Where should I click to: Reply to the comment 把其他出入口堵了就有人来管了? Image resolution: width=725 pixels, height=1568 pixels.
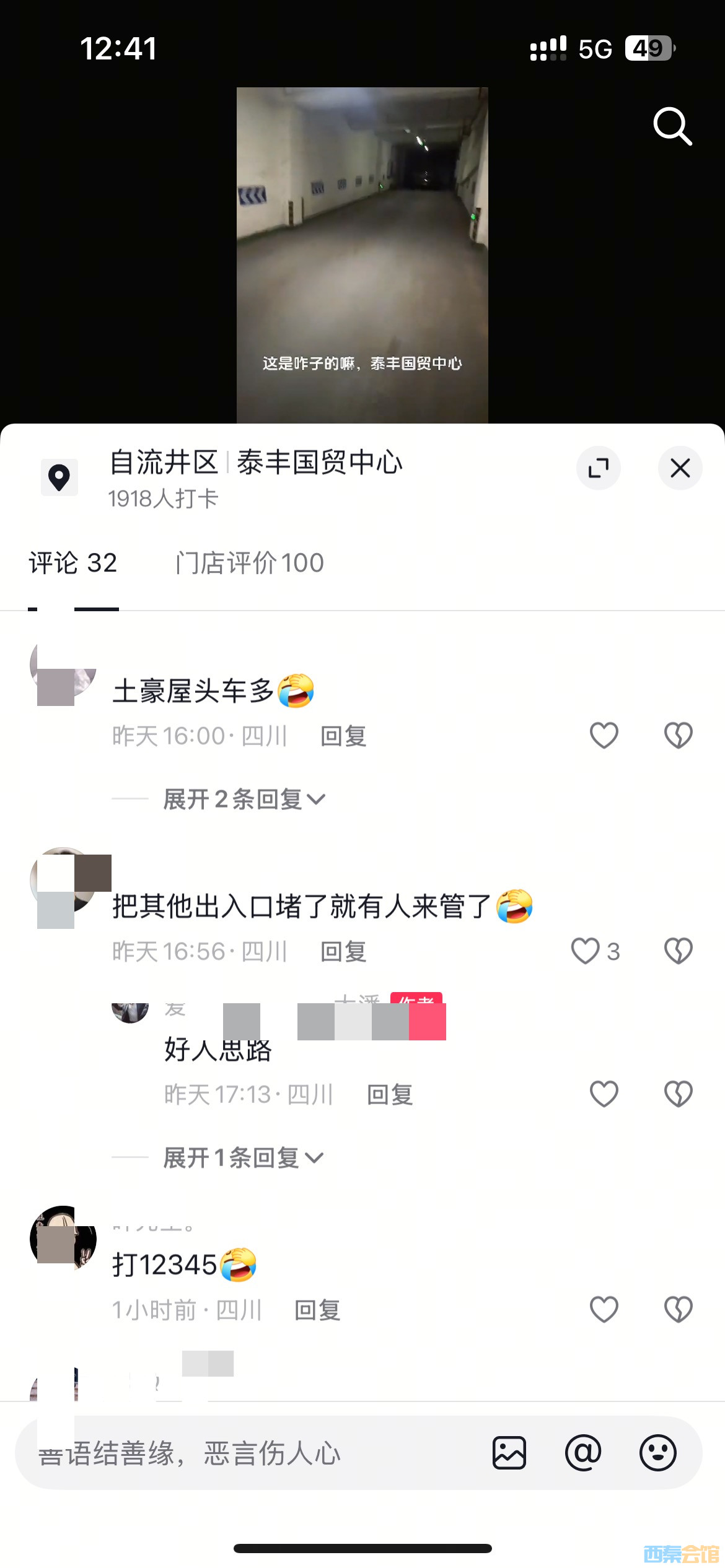343,952
